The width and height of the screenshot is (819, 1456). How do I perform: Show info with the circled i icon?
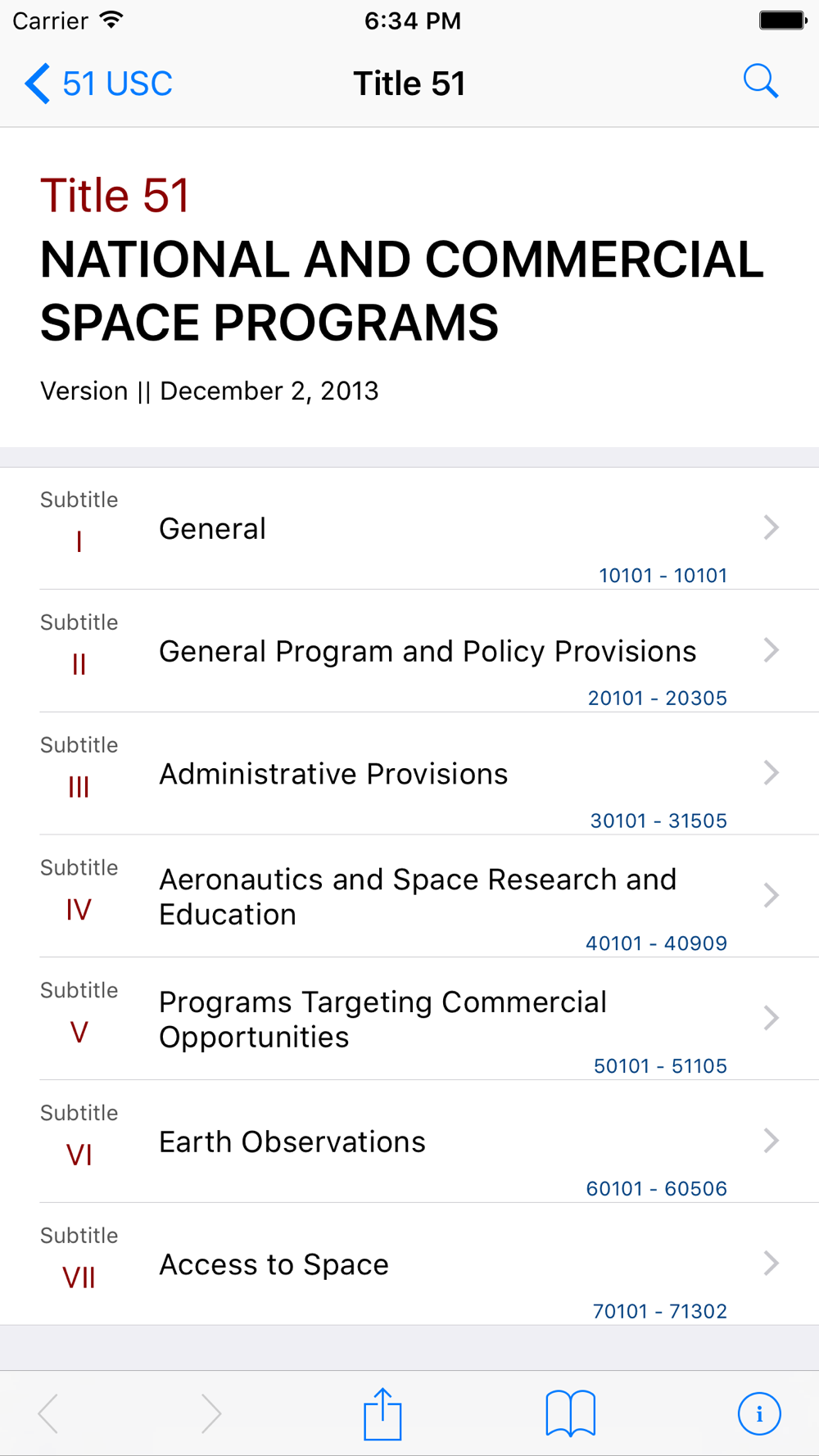point(759,1413)
